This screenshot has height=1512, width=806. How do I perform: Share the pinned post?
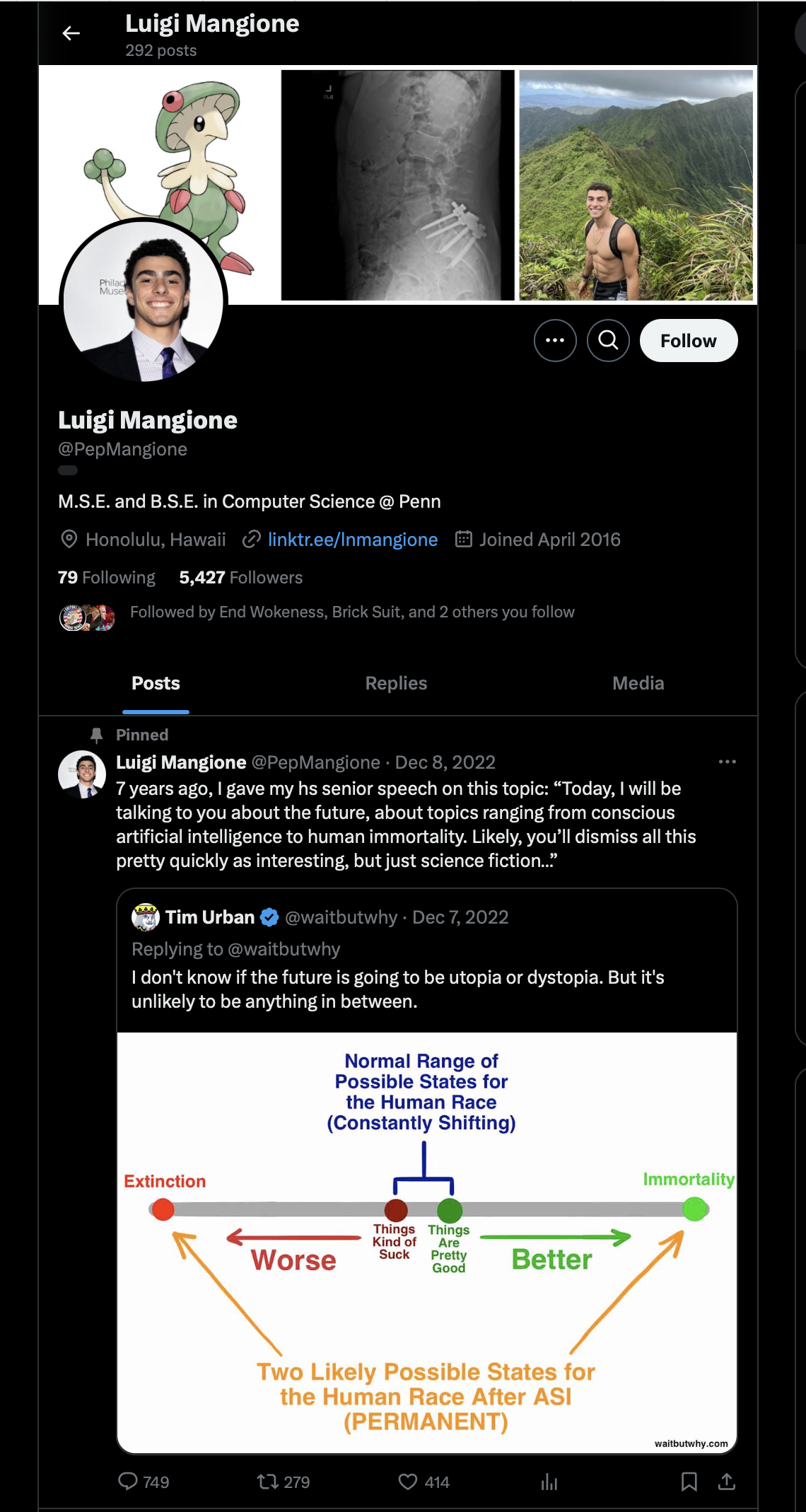727,1482
